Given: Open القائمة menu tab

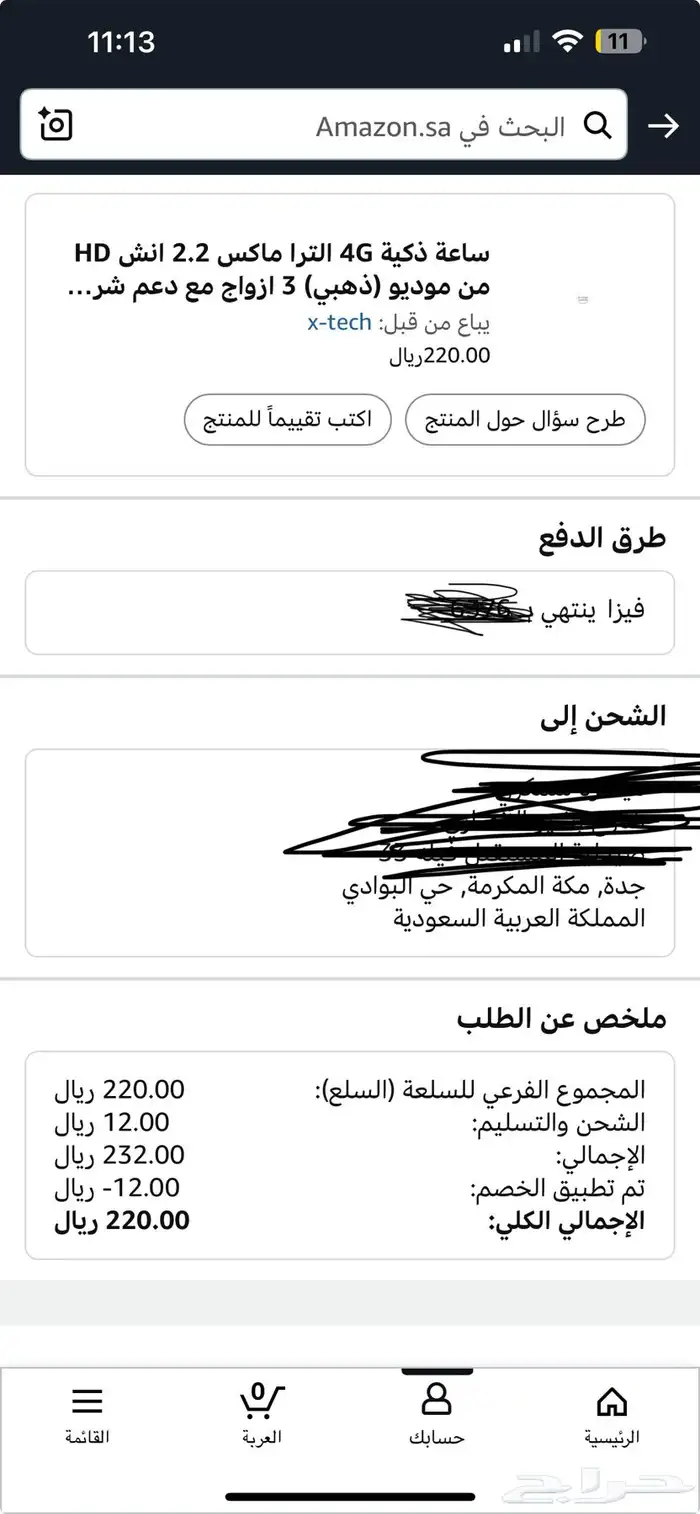Looking at the screenshot, I should (x=87, y=1416).
